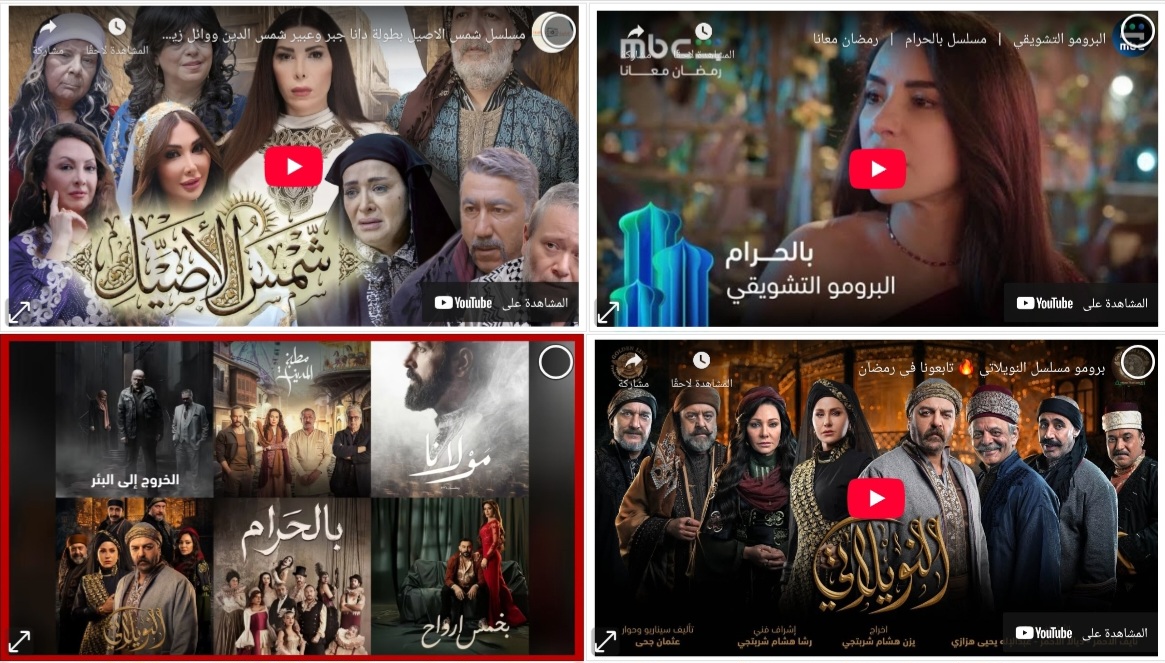Save النويلاتي promo to Watch later
Viewport: 1165px width, 663px height.
(x=703, y=367)
